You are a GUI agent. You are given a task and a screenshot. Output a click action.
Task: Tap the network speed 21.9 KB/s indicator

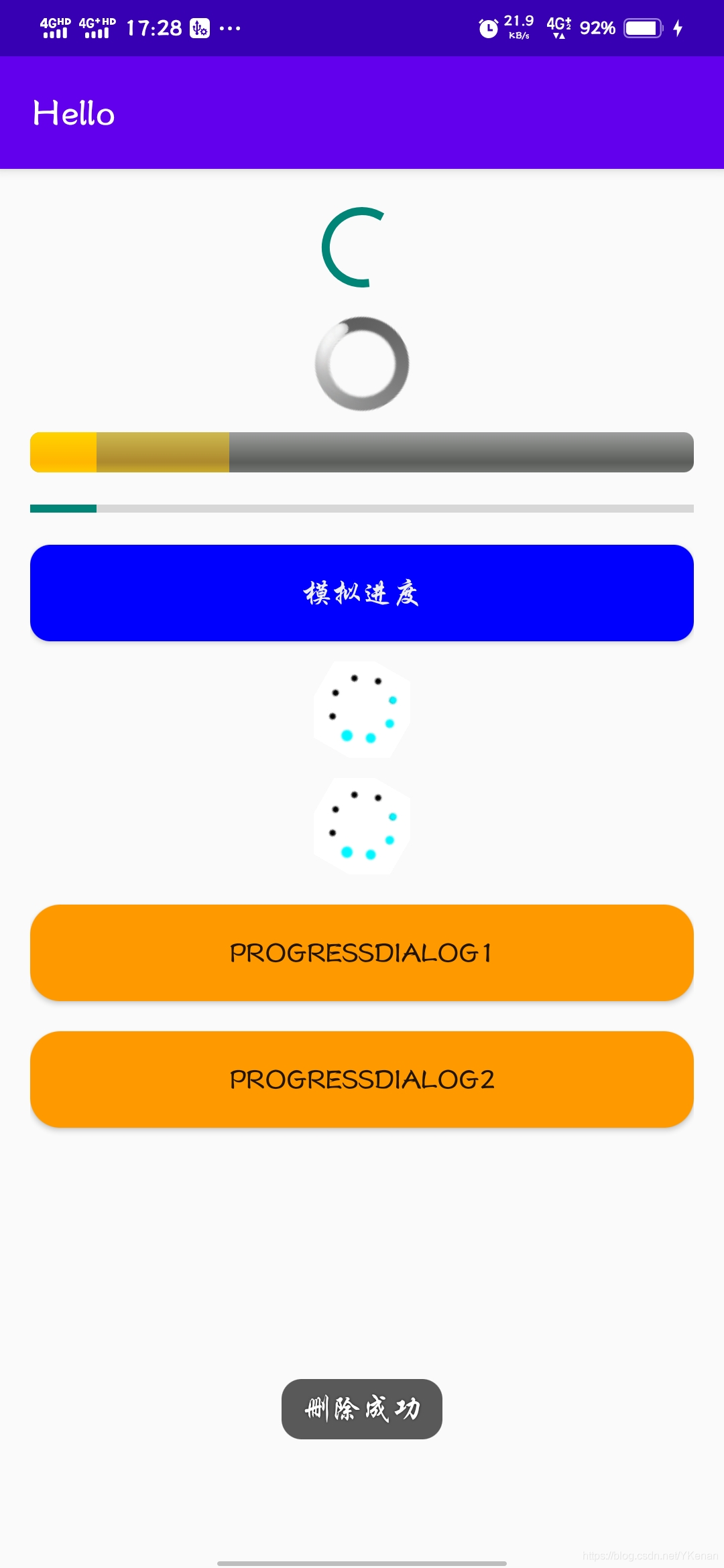(x=517, y=27)
